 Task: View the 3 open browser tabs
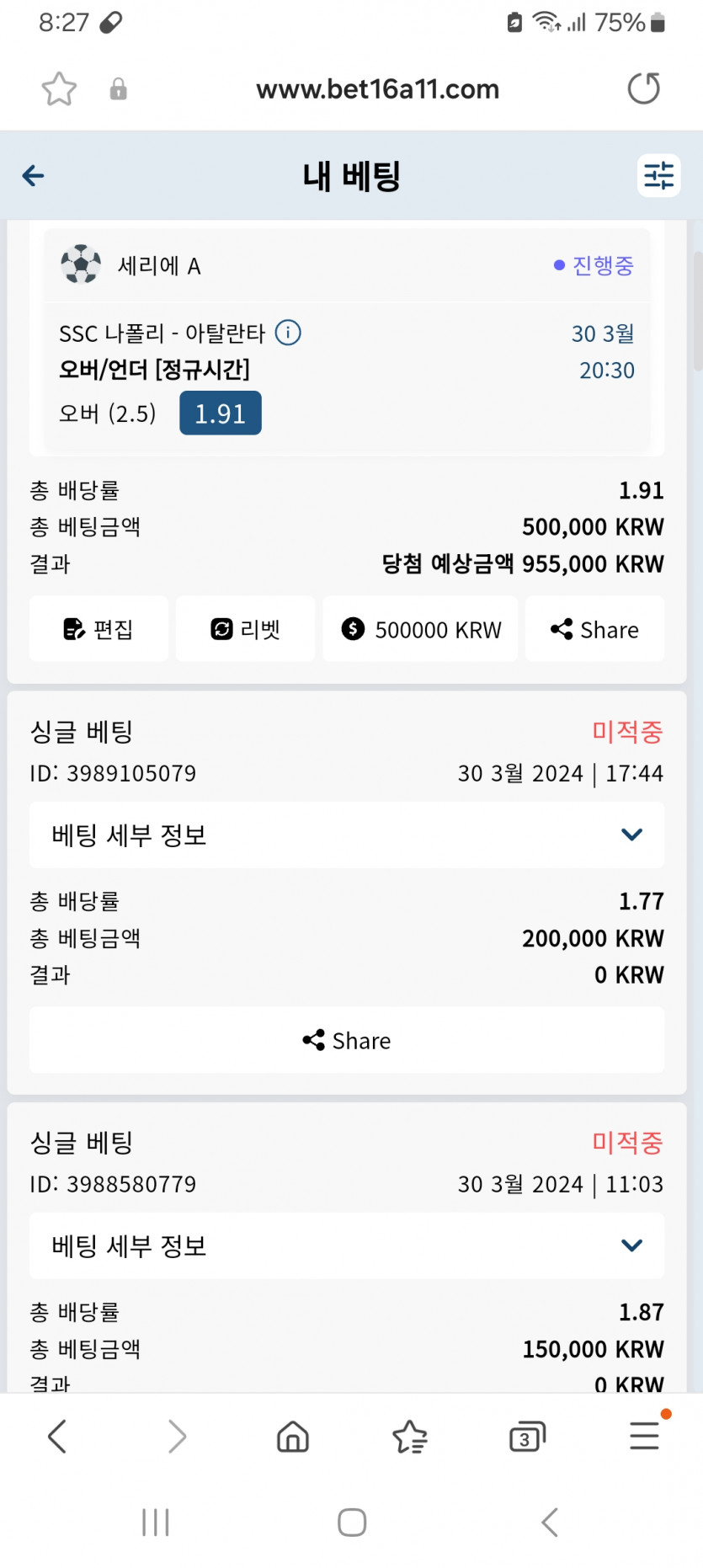(x=527, y=1437)
